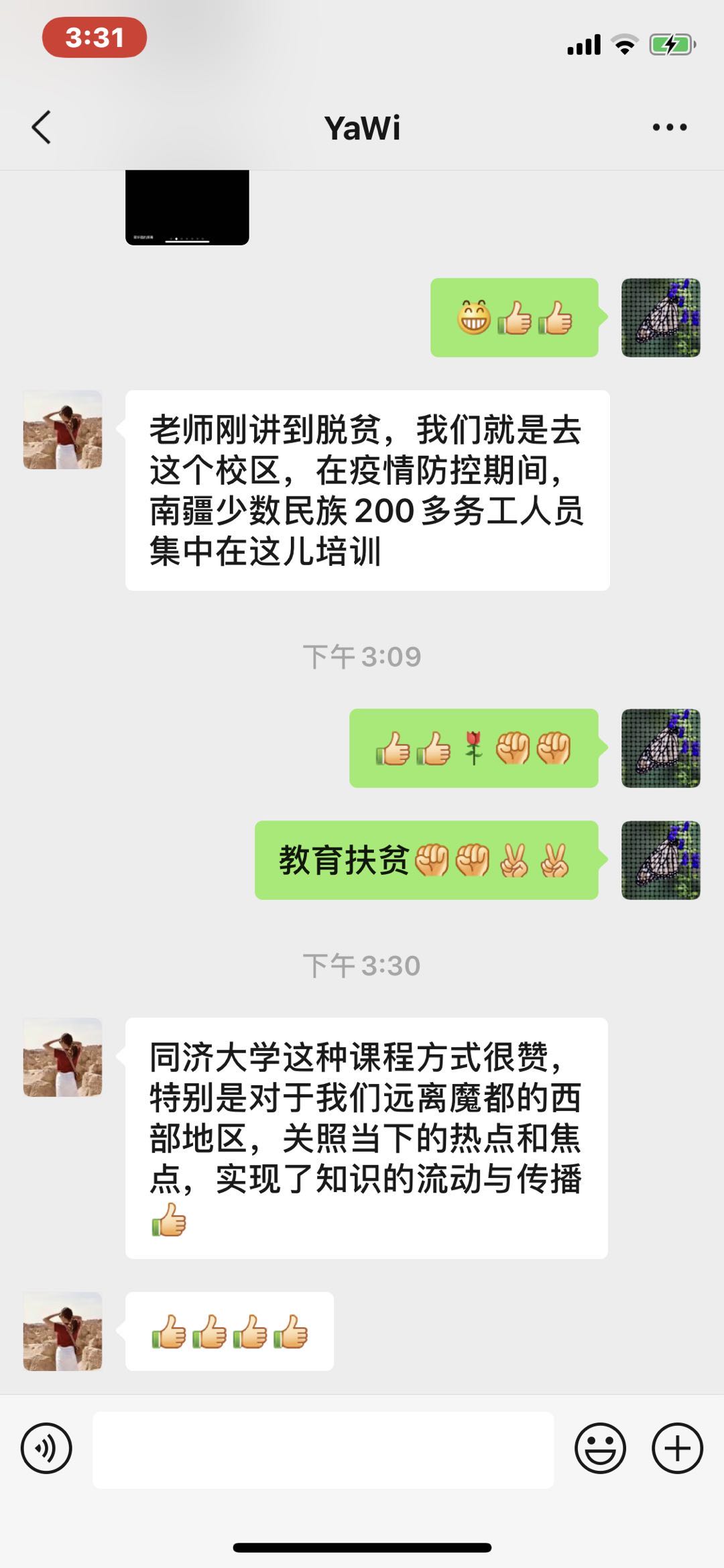Focus the message text field

pyautogui.click(x=323, y=1449)
